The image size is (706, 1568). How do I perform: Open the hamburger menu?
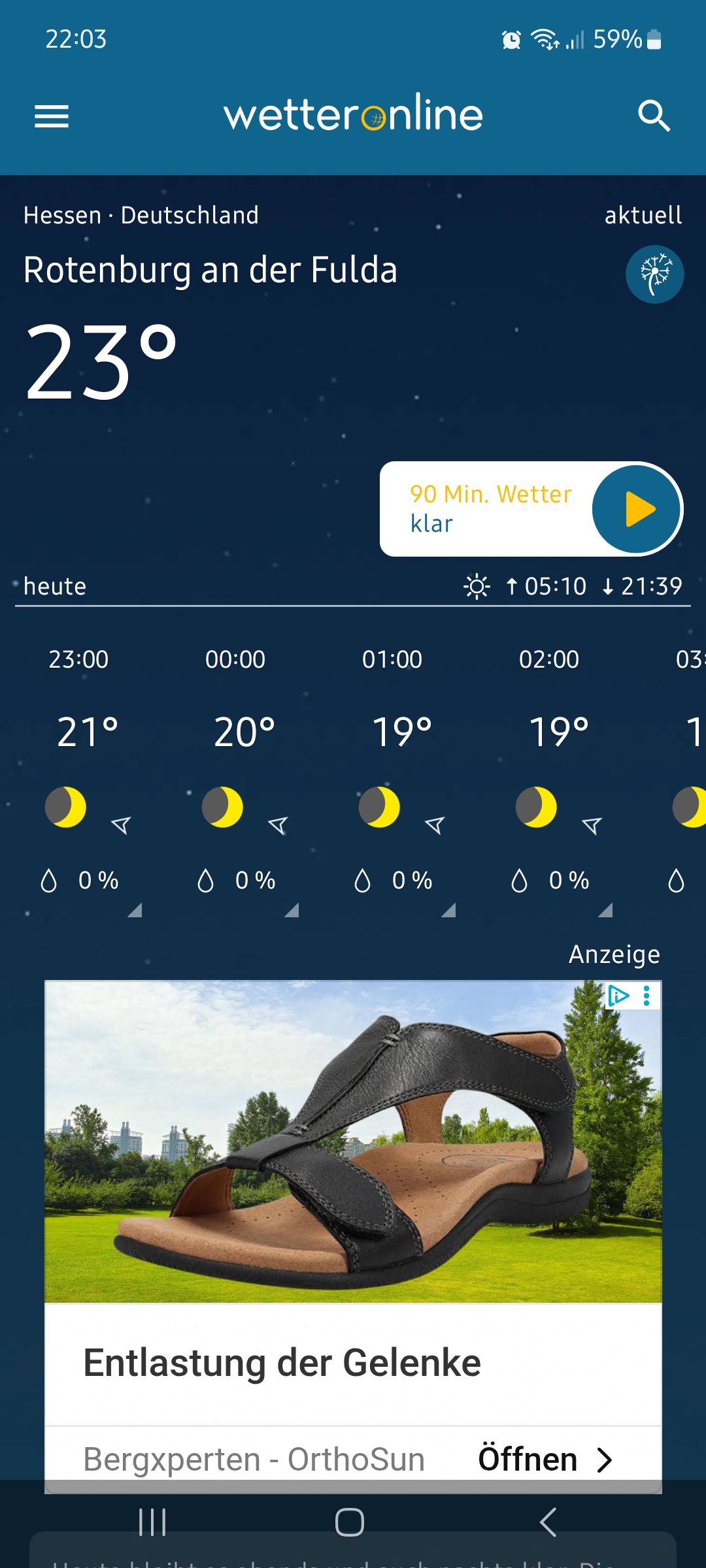[x=52, y=116]
